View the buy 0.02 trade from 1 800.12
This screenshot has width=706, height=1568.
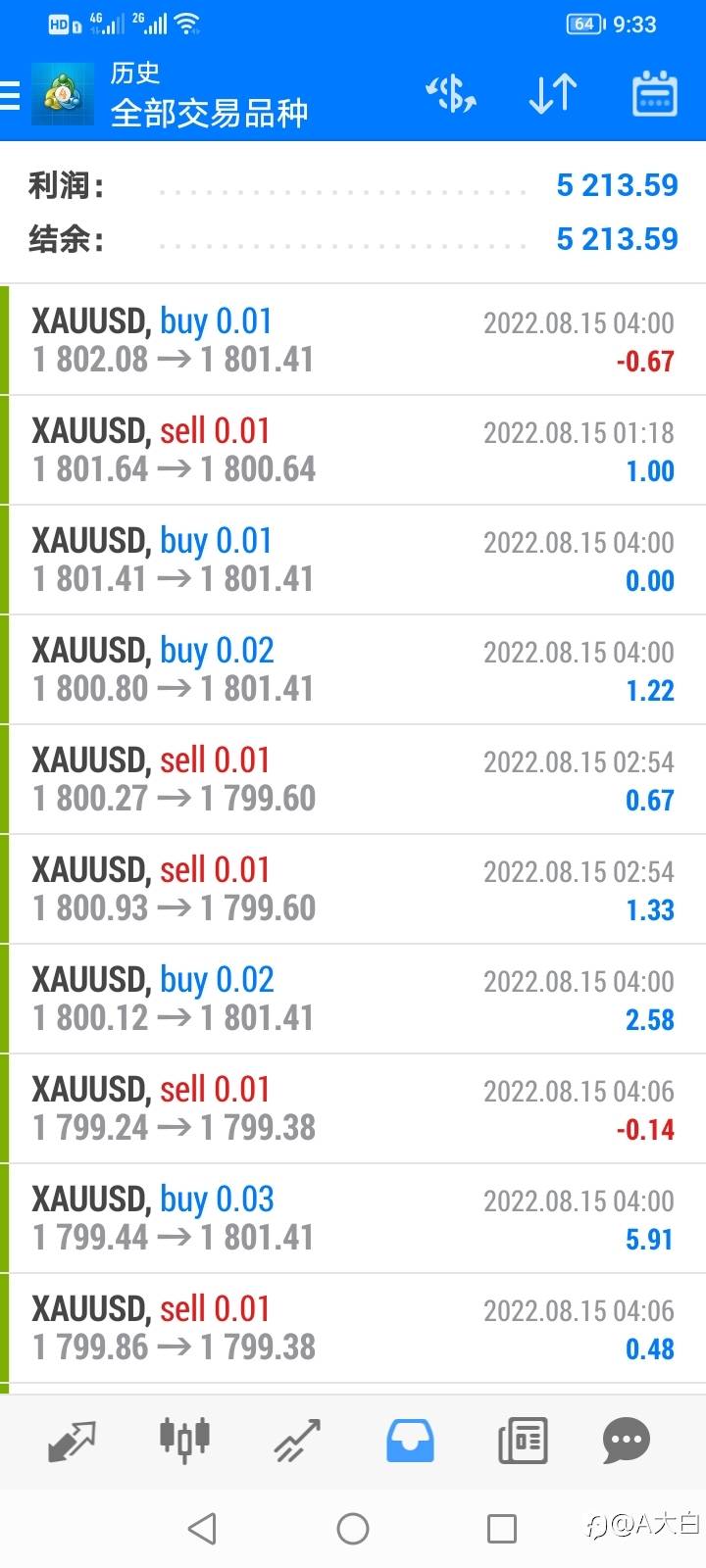(x=353, y=999)
